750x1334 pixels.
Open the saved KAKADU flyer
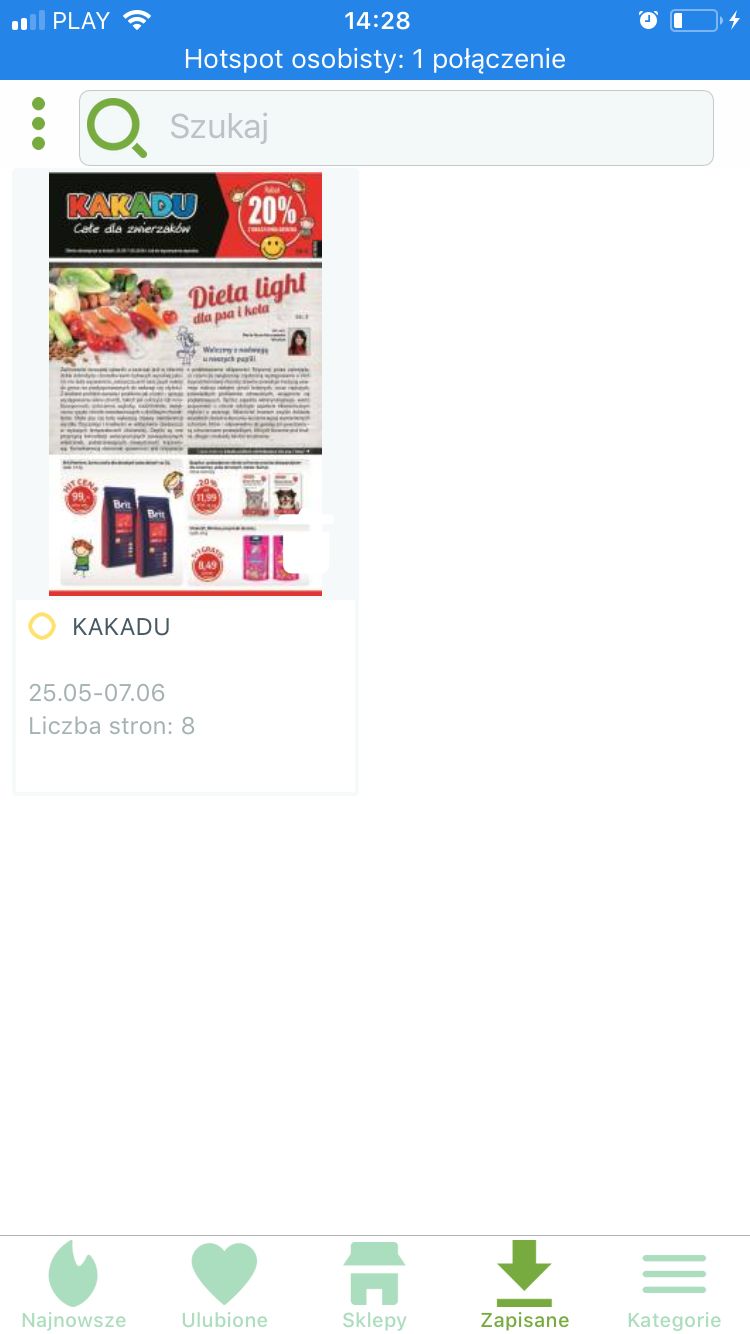tap(186, 482)
